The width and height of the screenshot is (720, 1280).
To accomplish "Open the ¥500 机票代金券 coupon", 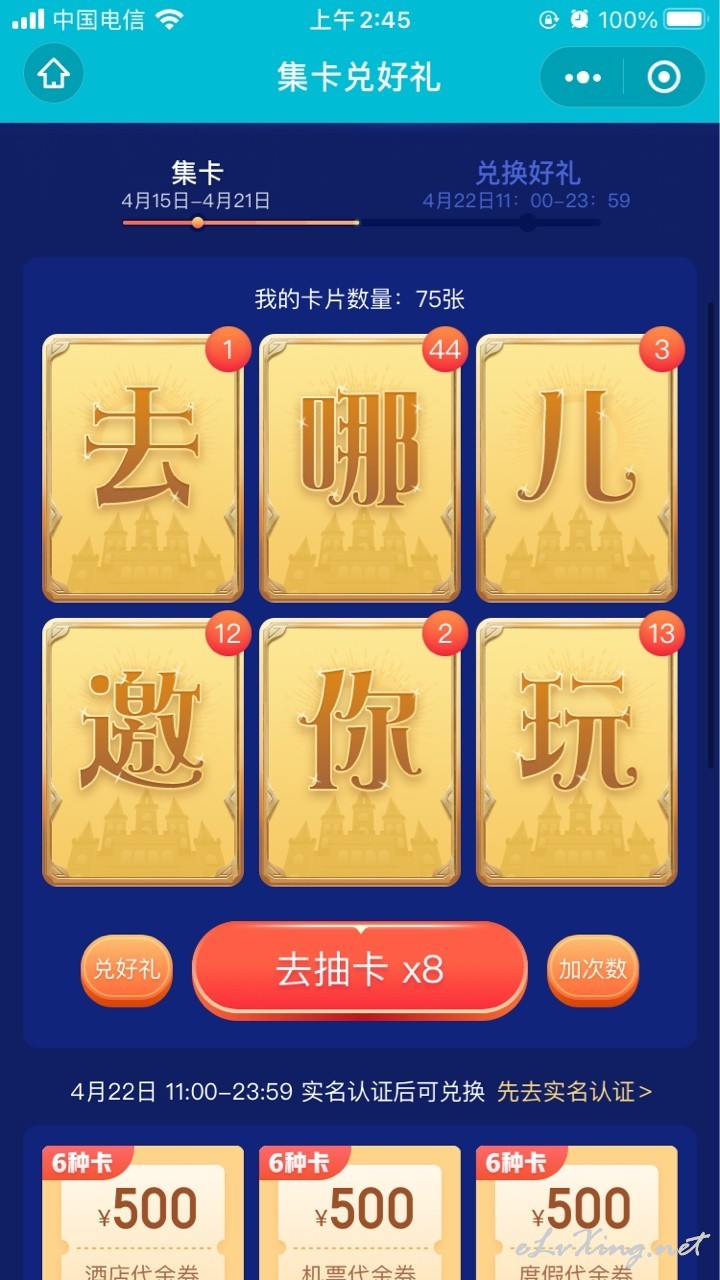I will [x=360, y=1212].
